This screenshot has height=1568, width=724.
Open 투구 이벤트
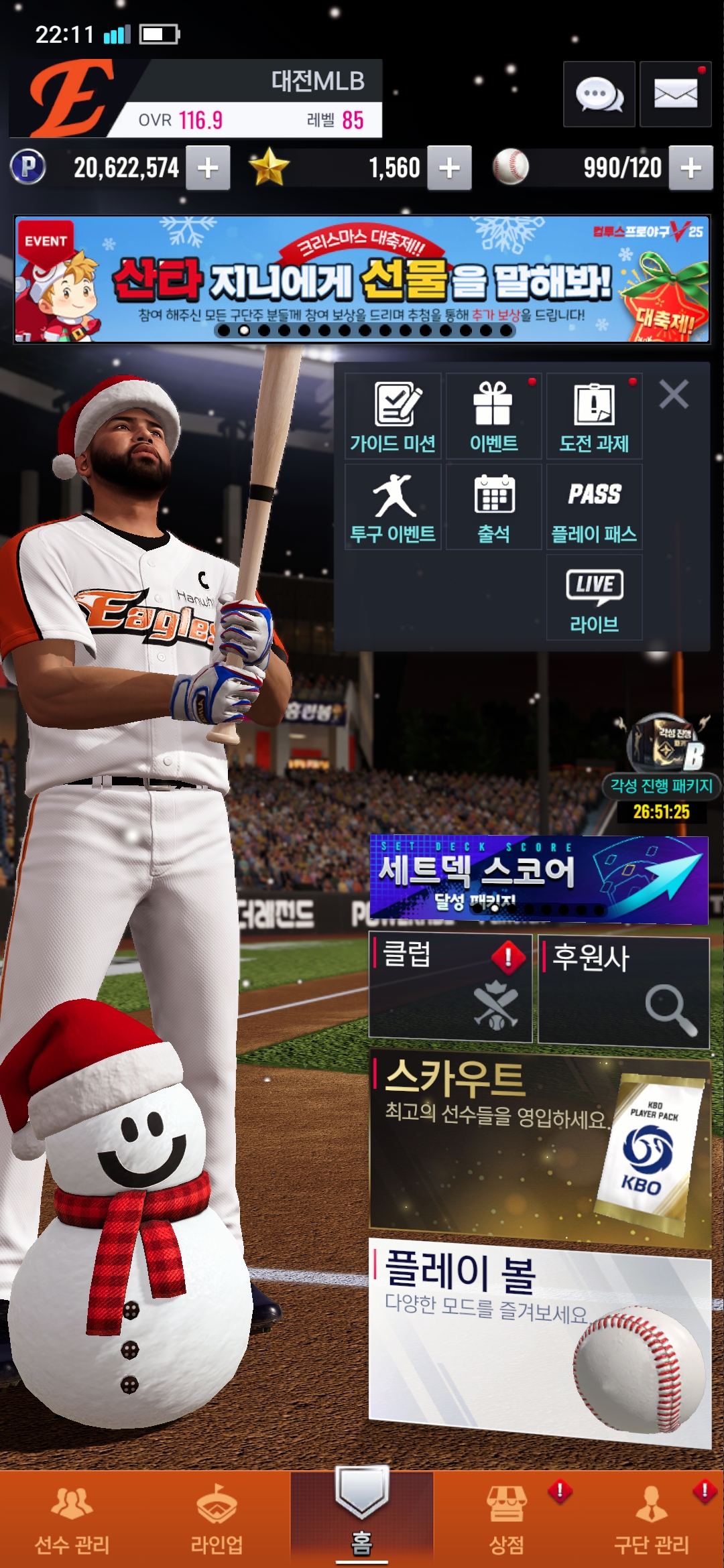393,507
